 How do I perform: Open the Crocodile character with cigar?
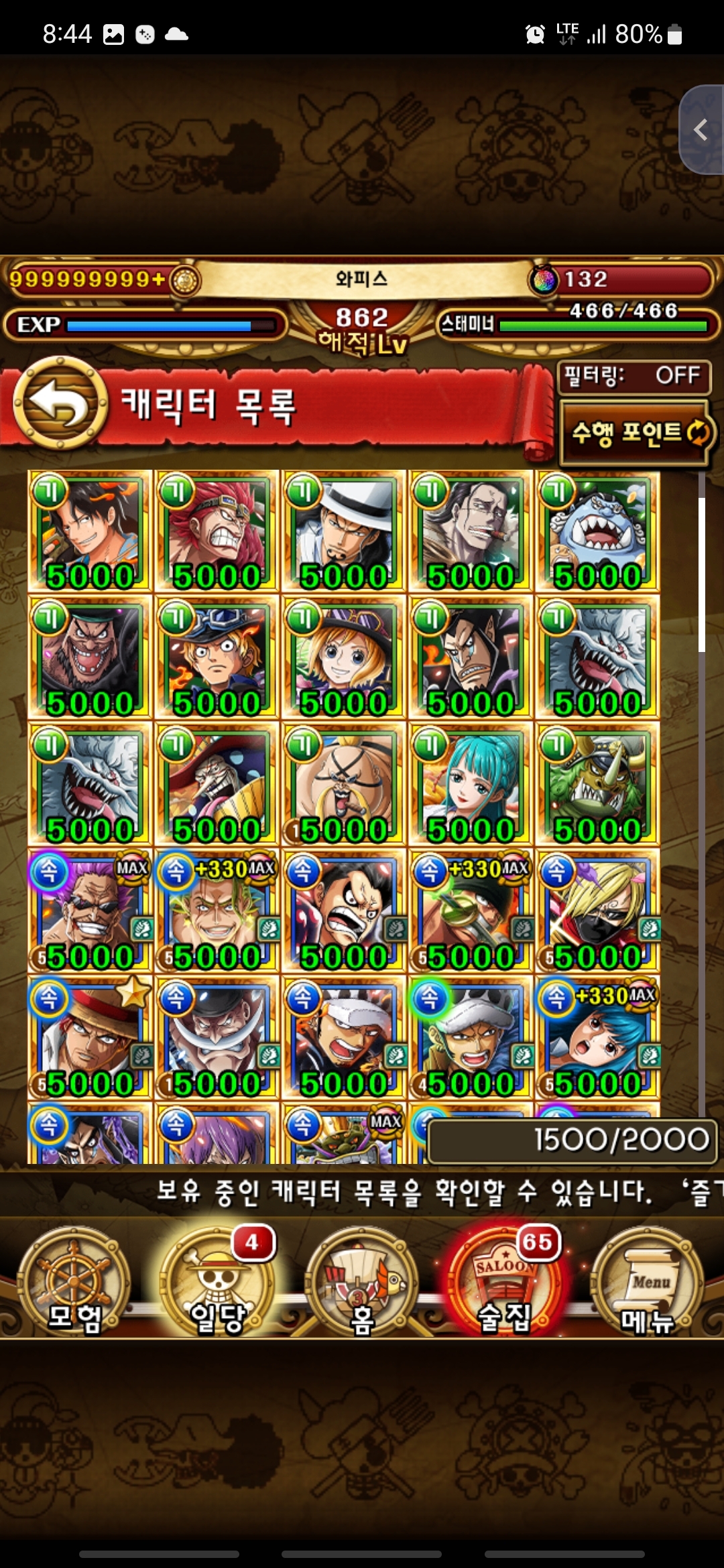click(x=471, y=531)
